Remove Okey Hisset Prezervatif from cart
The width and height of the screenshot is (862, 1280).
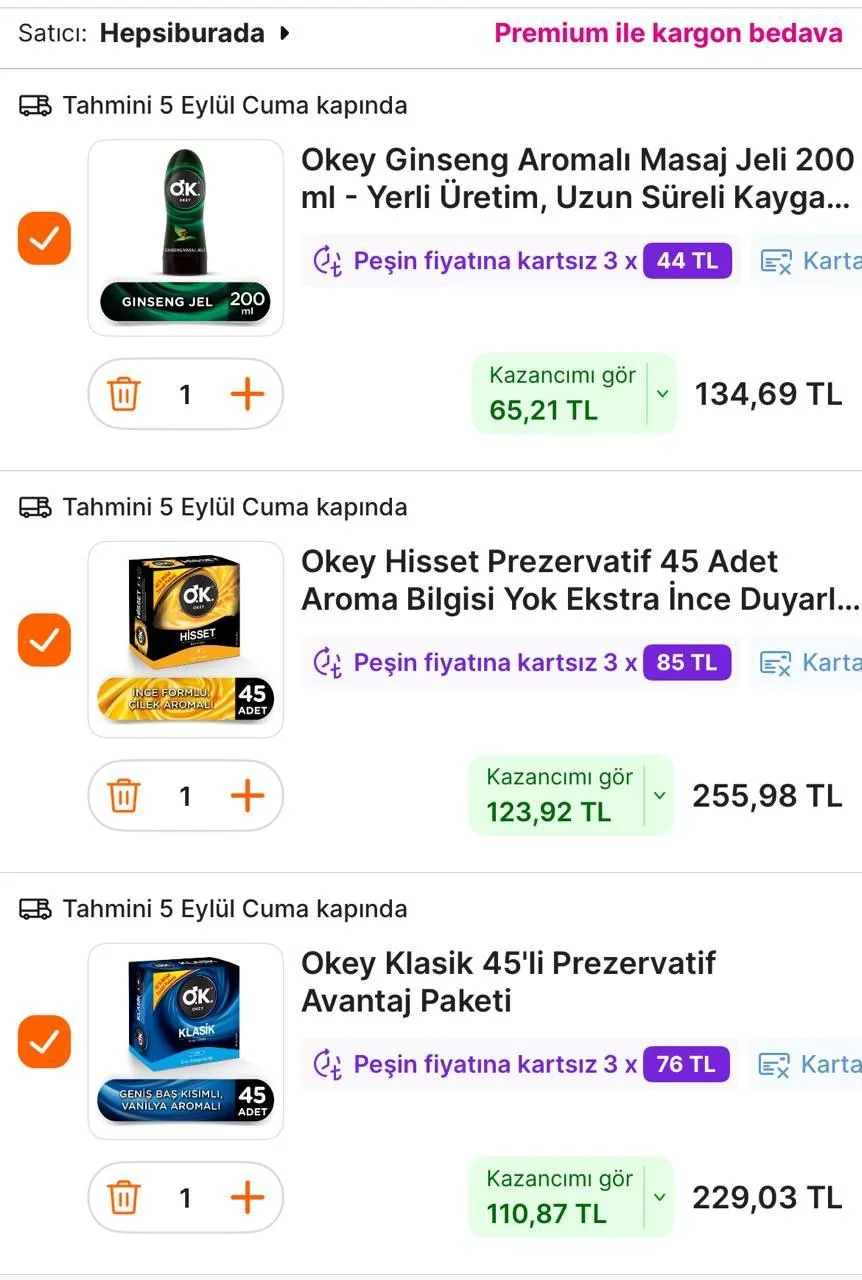[123, 796]
